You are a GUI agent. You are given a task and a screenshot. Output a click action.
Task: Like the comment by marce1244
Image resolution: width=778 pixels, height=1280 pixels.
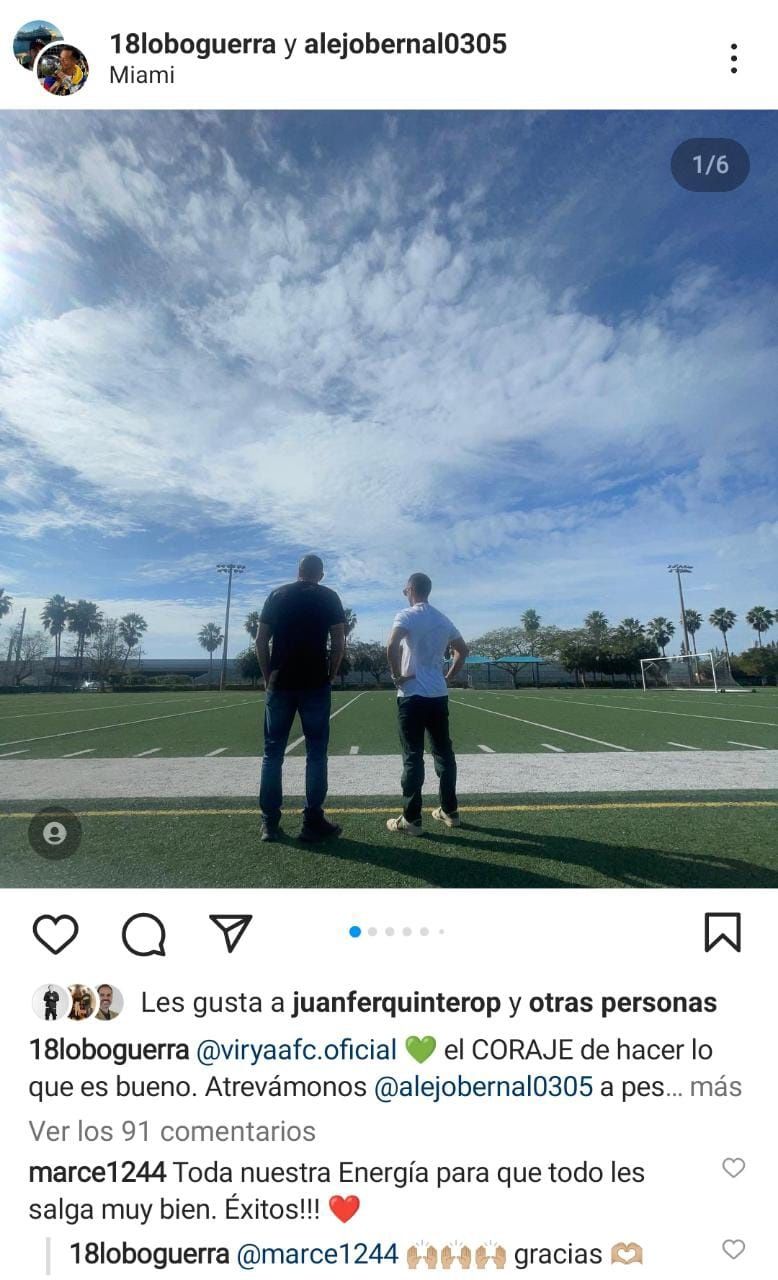(x=733, y=1168)
